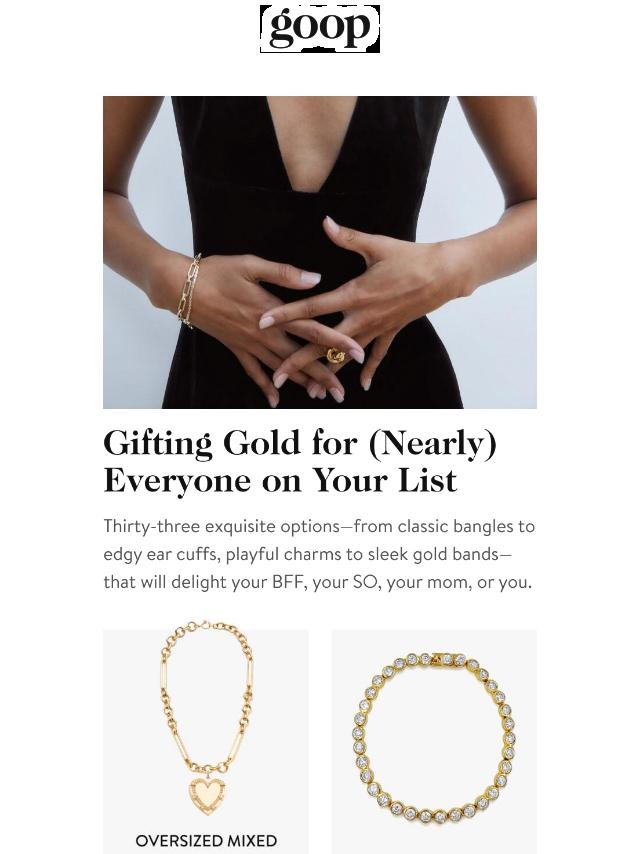640x854 pixels.
Task: Open the gold gifting hero photo
Action: point(319,252)
